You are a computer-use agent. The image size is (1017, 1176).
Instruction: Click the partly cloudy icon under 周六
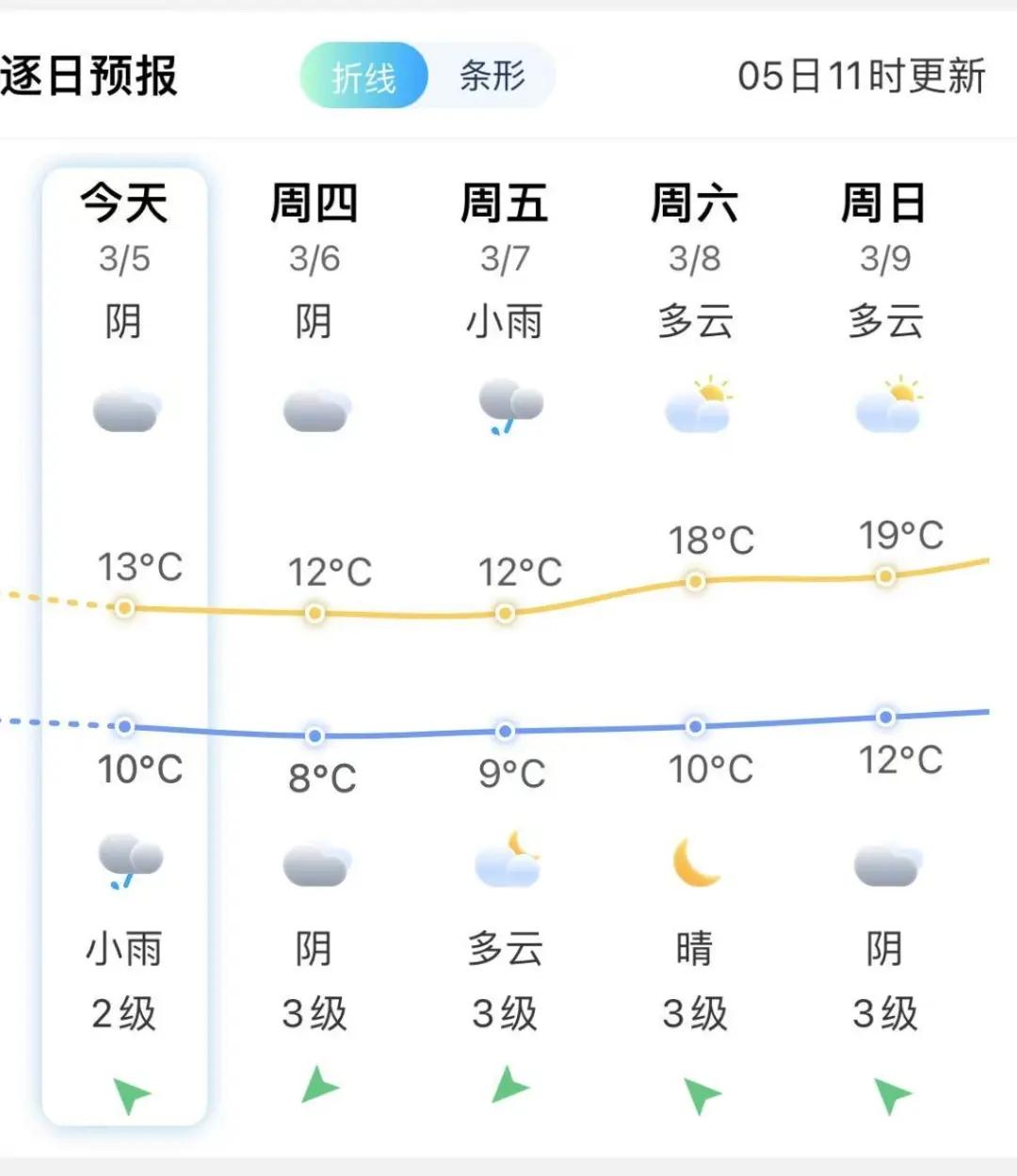[698, 405]
